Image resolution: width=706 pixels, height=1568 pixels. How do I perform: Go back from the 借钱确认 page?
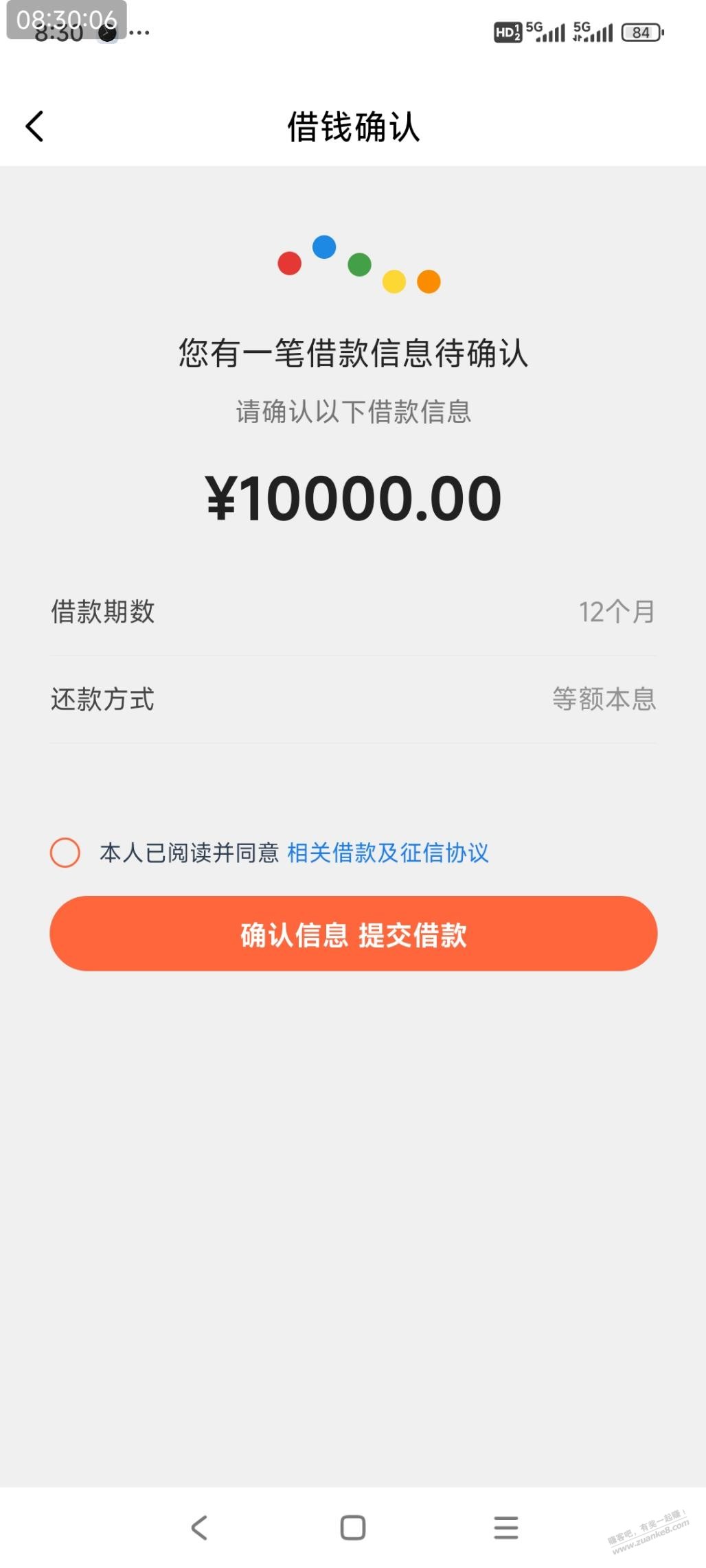(34, 126)
